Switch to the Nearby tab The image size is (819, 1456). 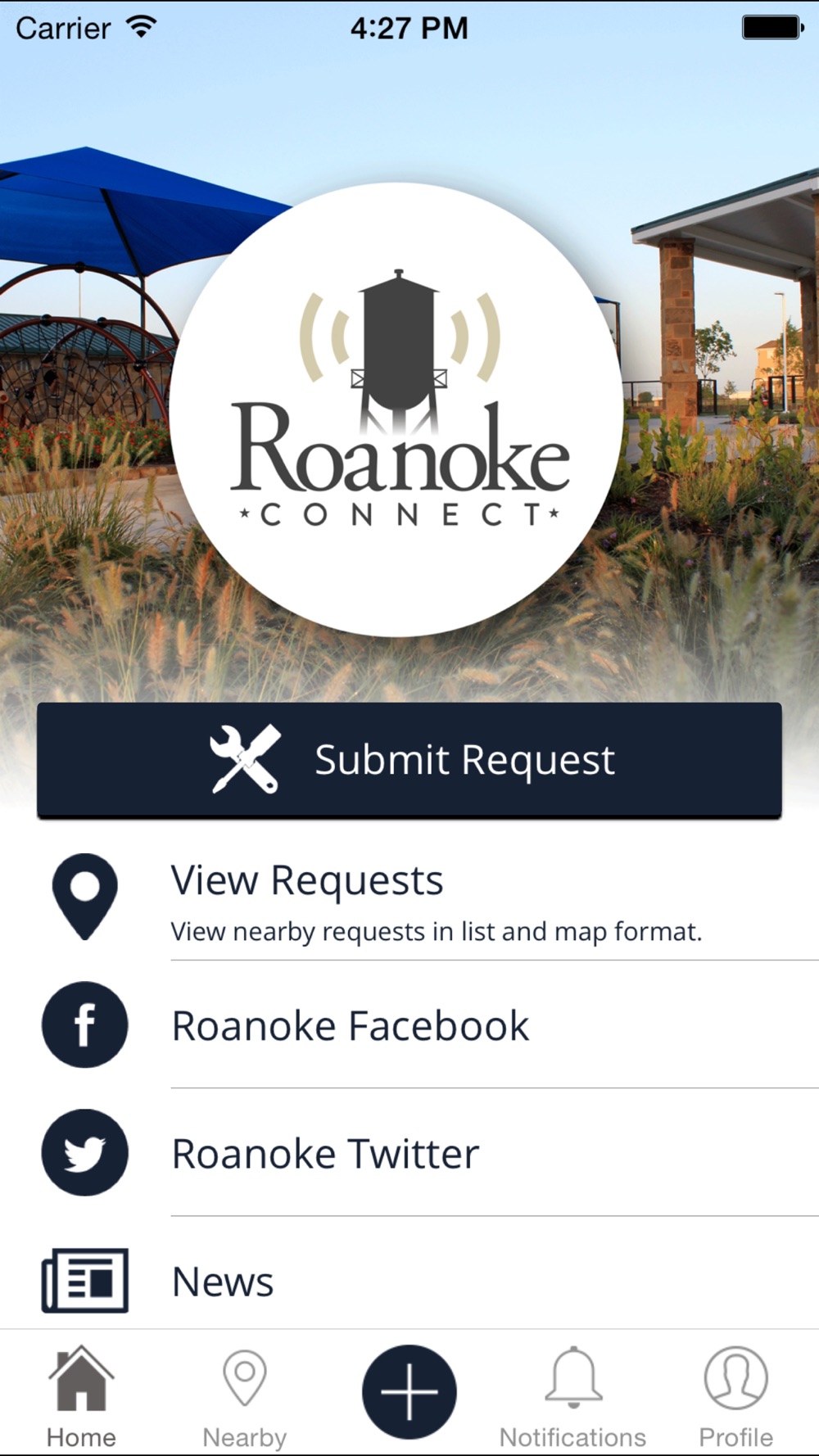tap(245, 1395)
